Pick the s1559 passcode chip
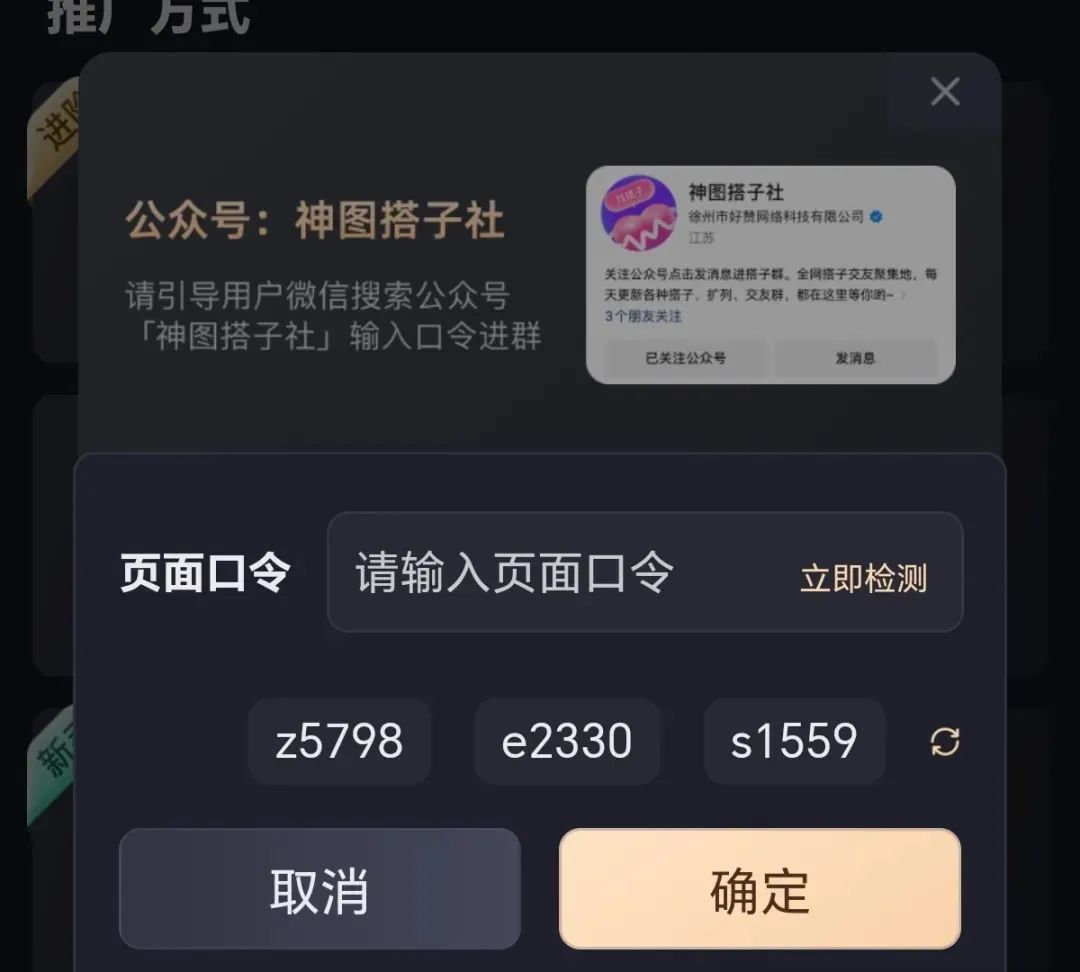 (794, 741)
